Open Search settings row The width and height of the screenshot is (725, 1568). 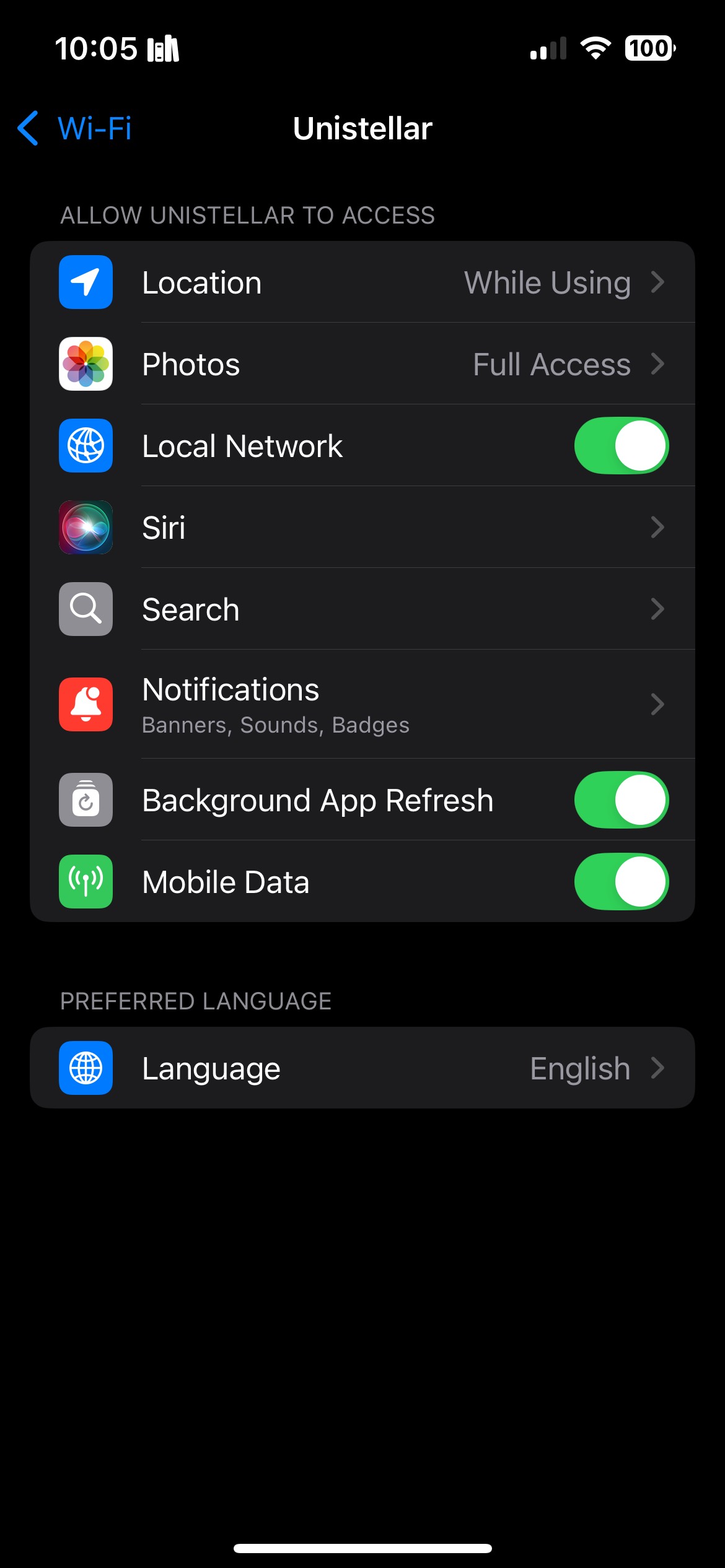pos(362,609)
